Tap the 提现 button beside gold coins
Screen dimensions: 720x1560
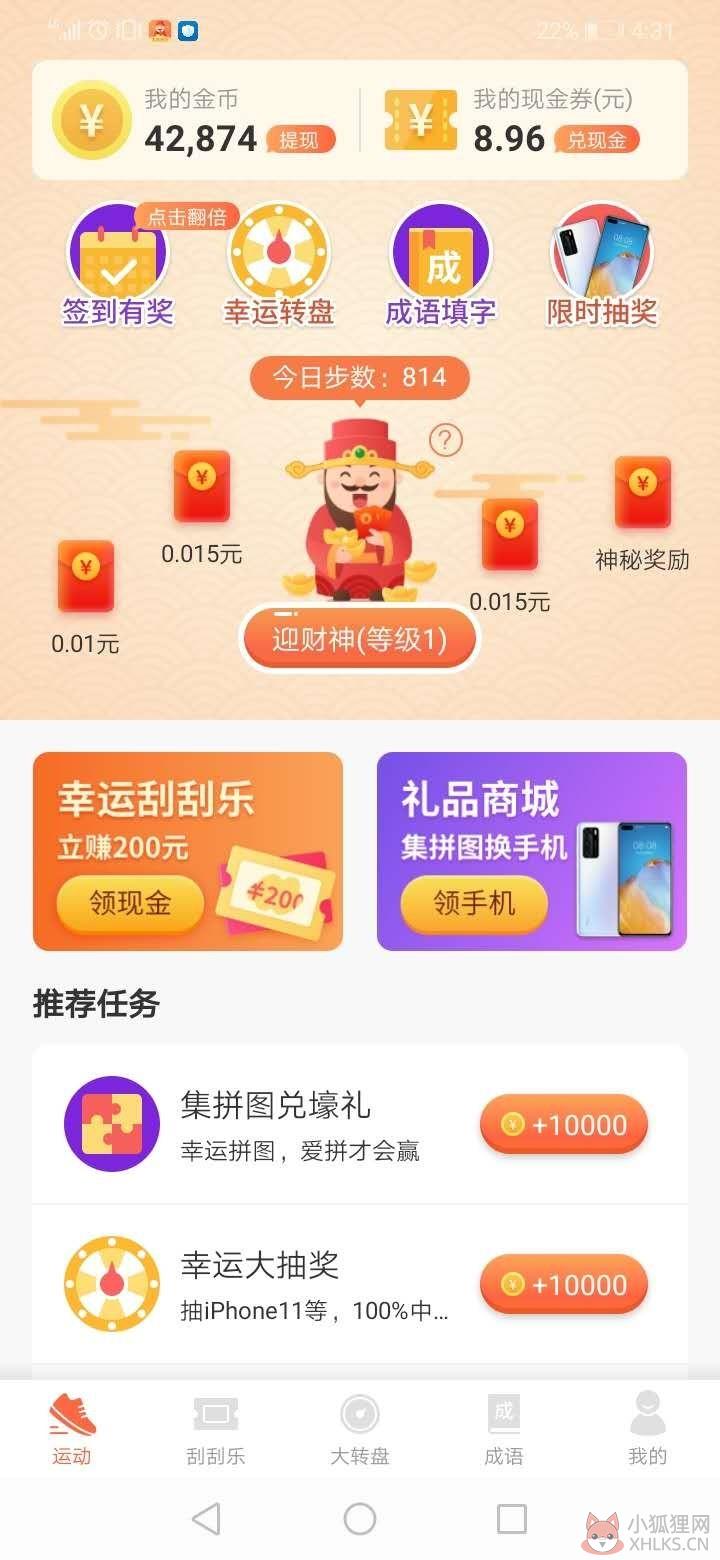300,140
